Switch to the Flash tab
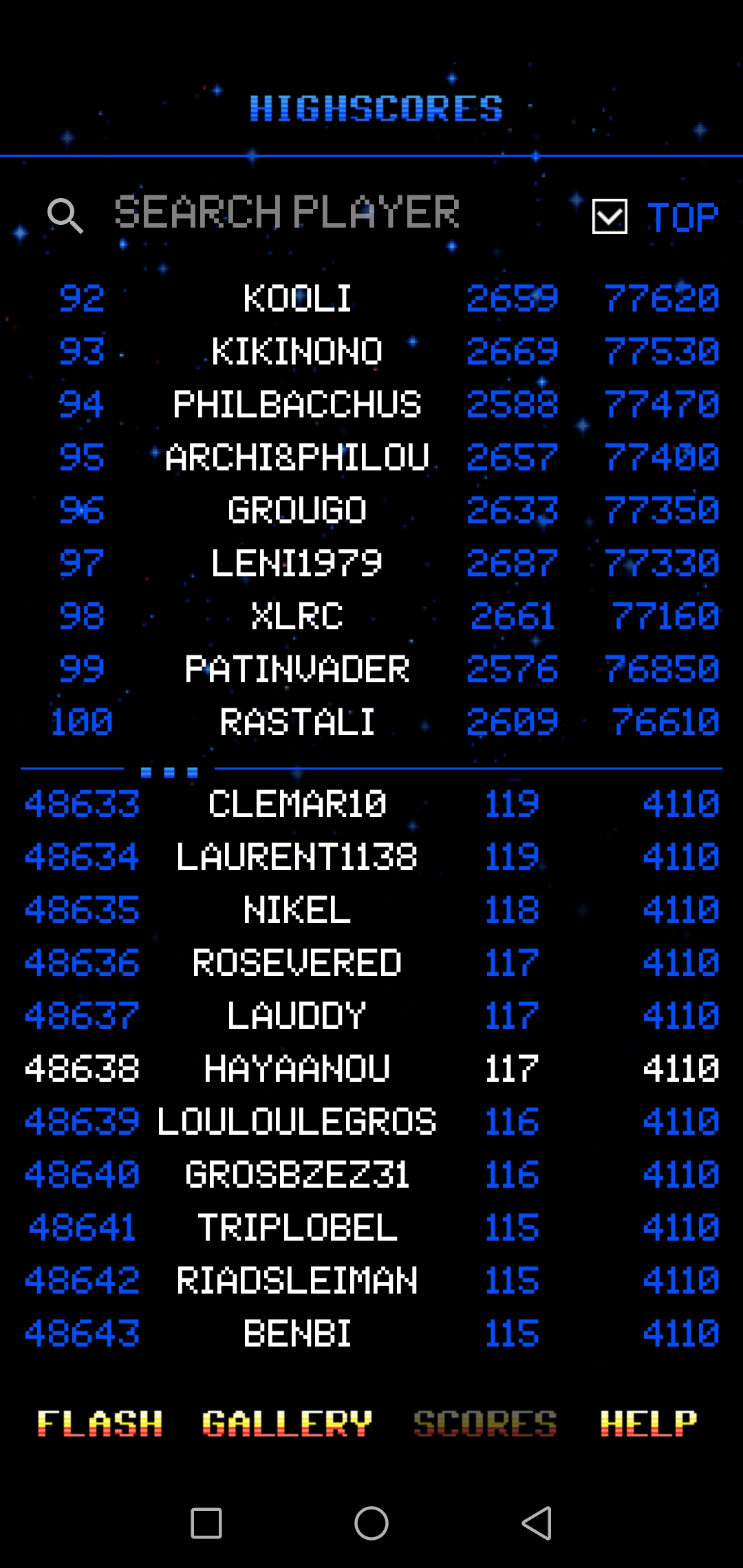Screen dimensions: 743x1568 [x=100, y=1423]
